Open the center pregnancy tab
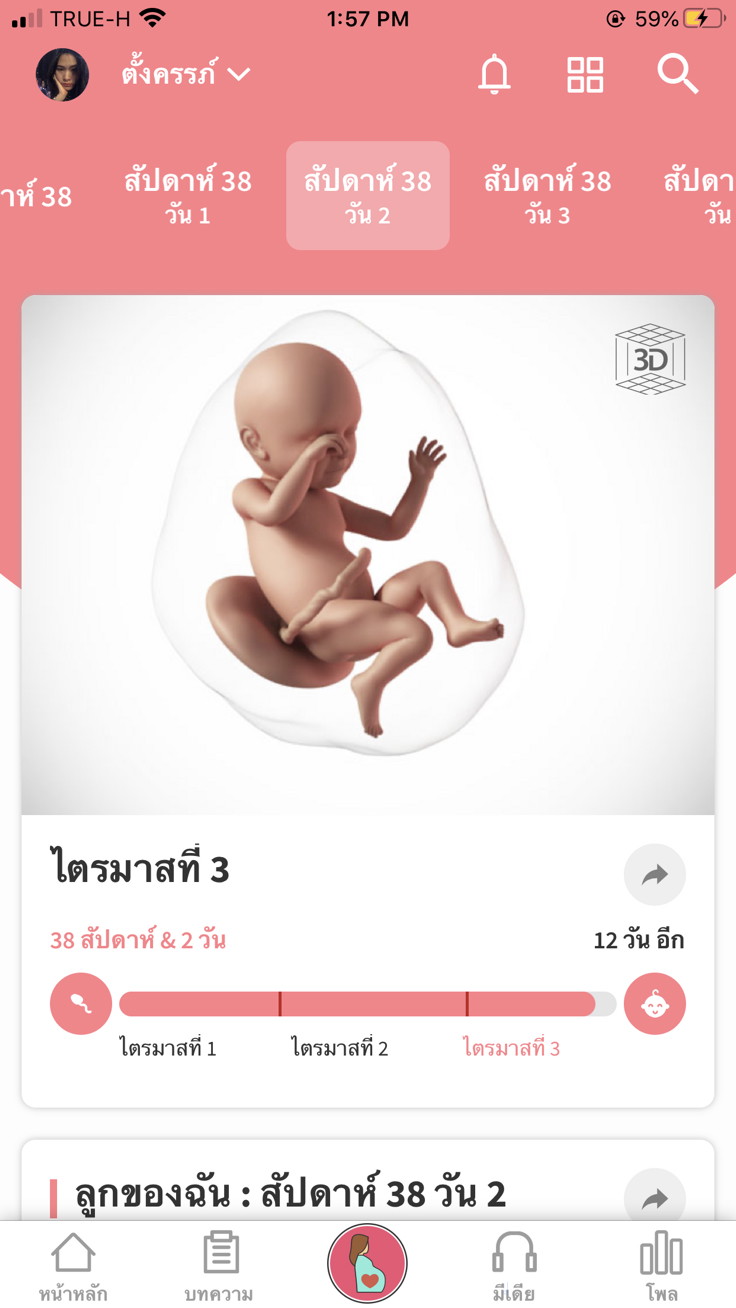Viewport: 736px width, 1308px height. (x=367, y=1264)
